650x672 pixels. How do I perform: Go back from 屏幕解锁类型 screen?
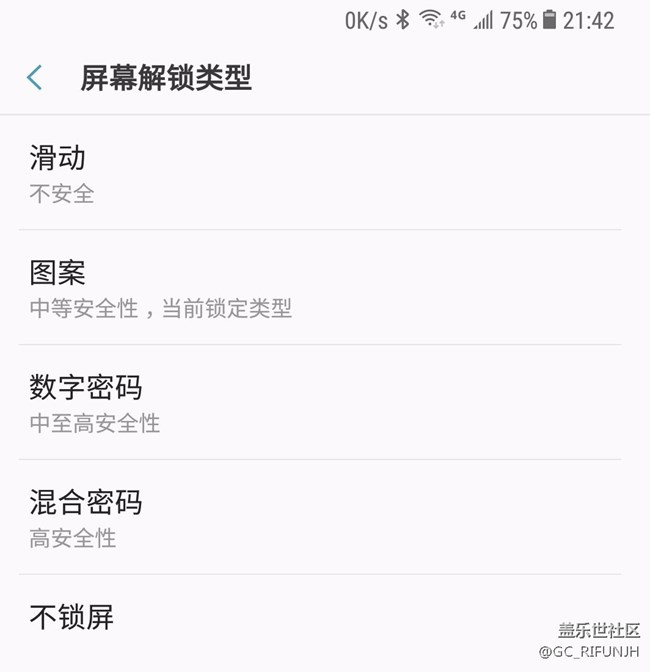pos(35,78)
